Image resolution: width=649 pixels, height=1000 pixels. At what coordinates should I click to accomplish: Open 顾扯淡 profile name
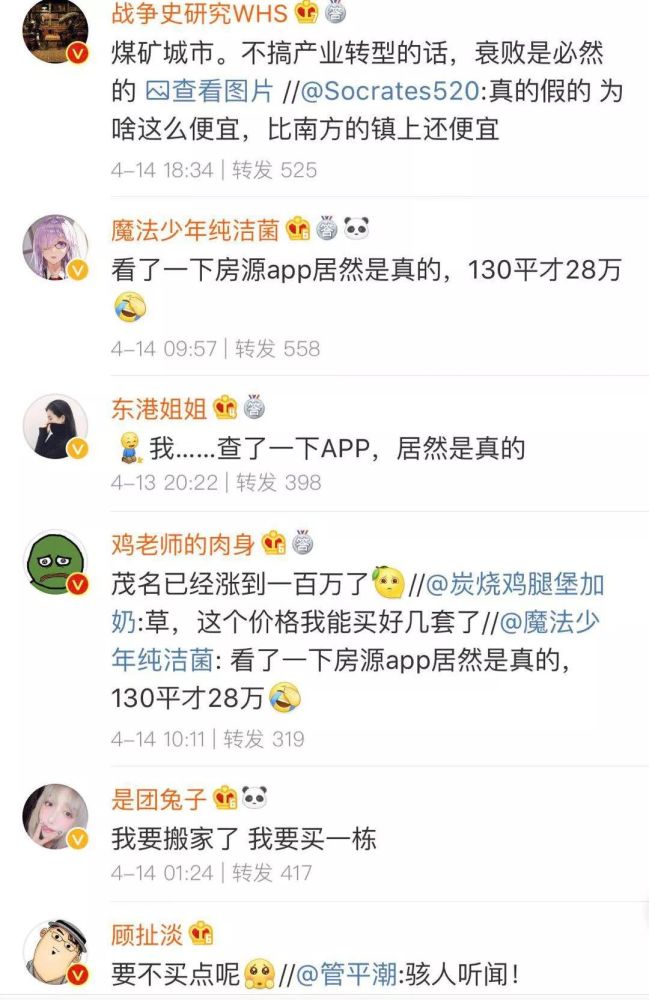[147, 934]
